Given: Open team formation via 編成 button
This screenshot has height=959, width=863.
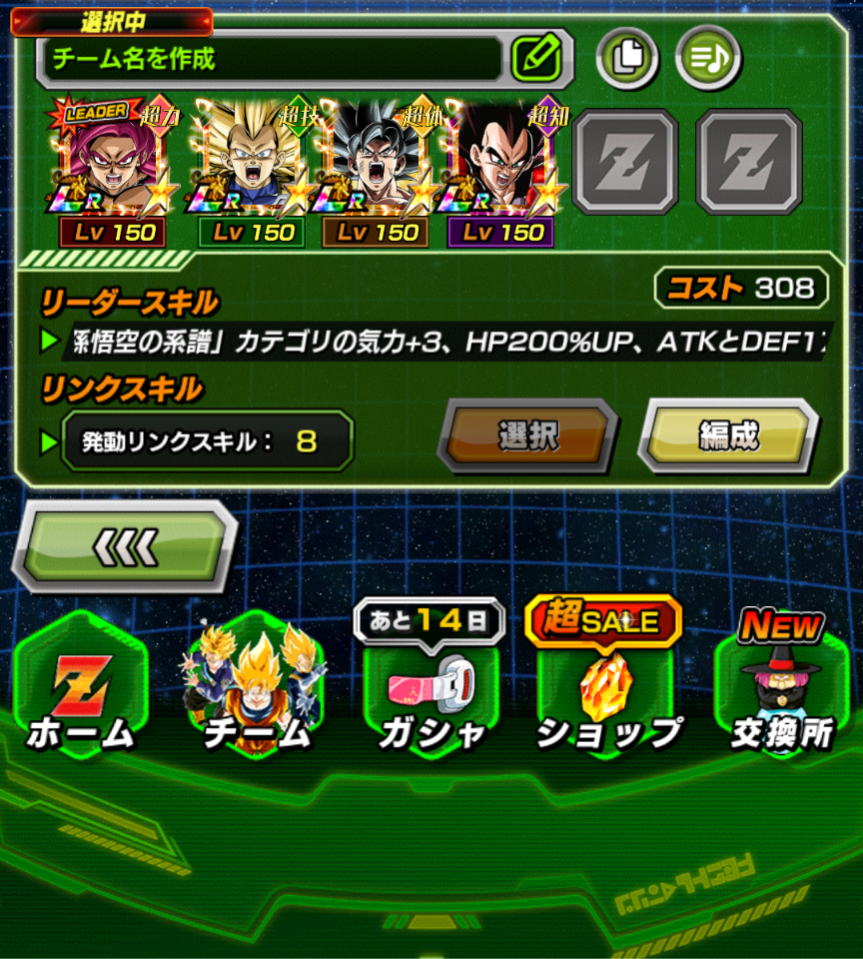Looking at the screenshot, I should [x=728, y=437].
